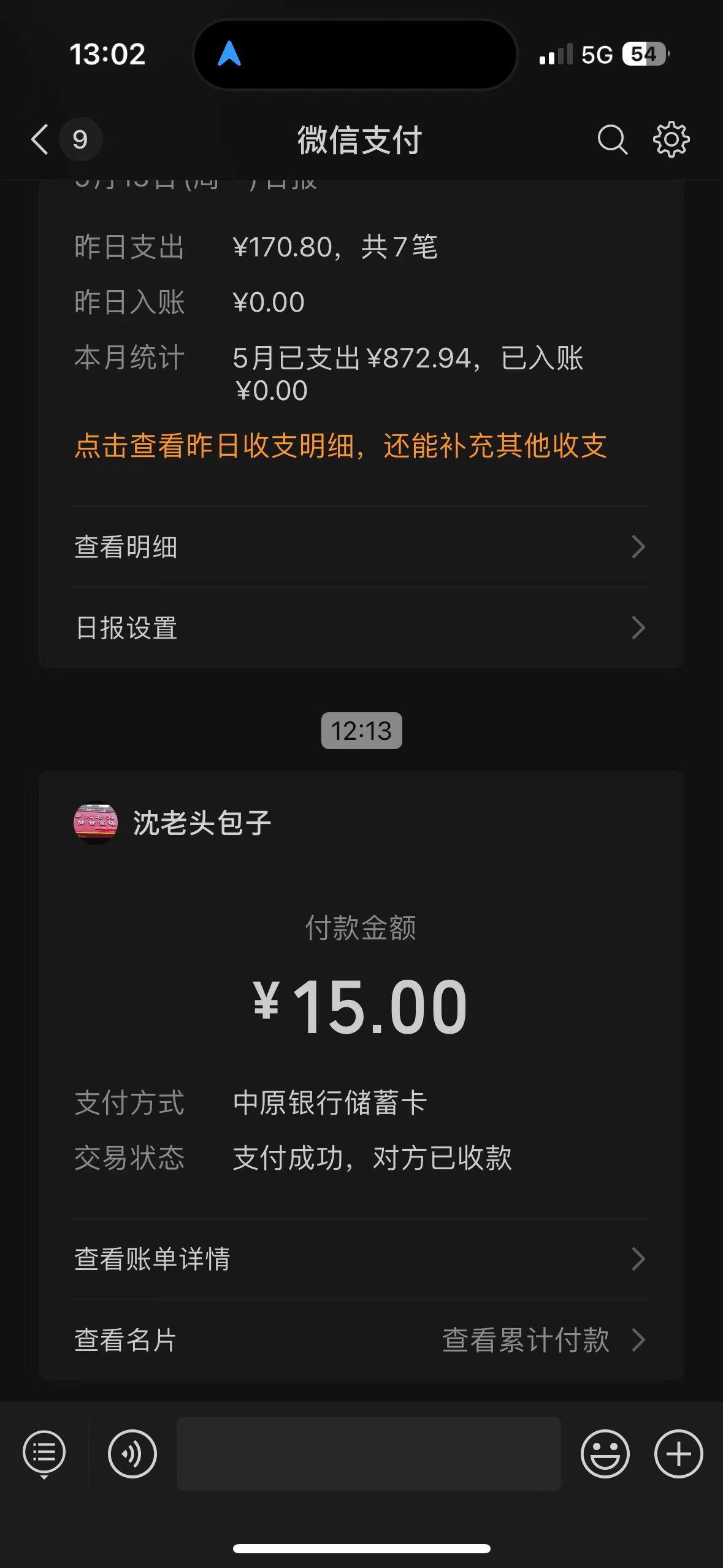Viewport: 723px width, 1568px height.
Task: Focus the message text field
Action: [x=369, y=1453]
